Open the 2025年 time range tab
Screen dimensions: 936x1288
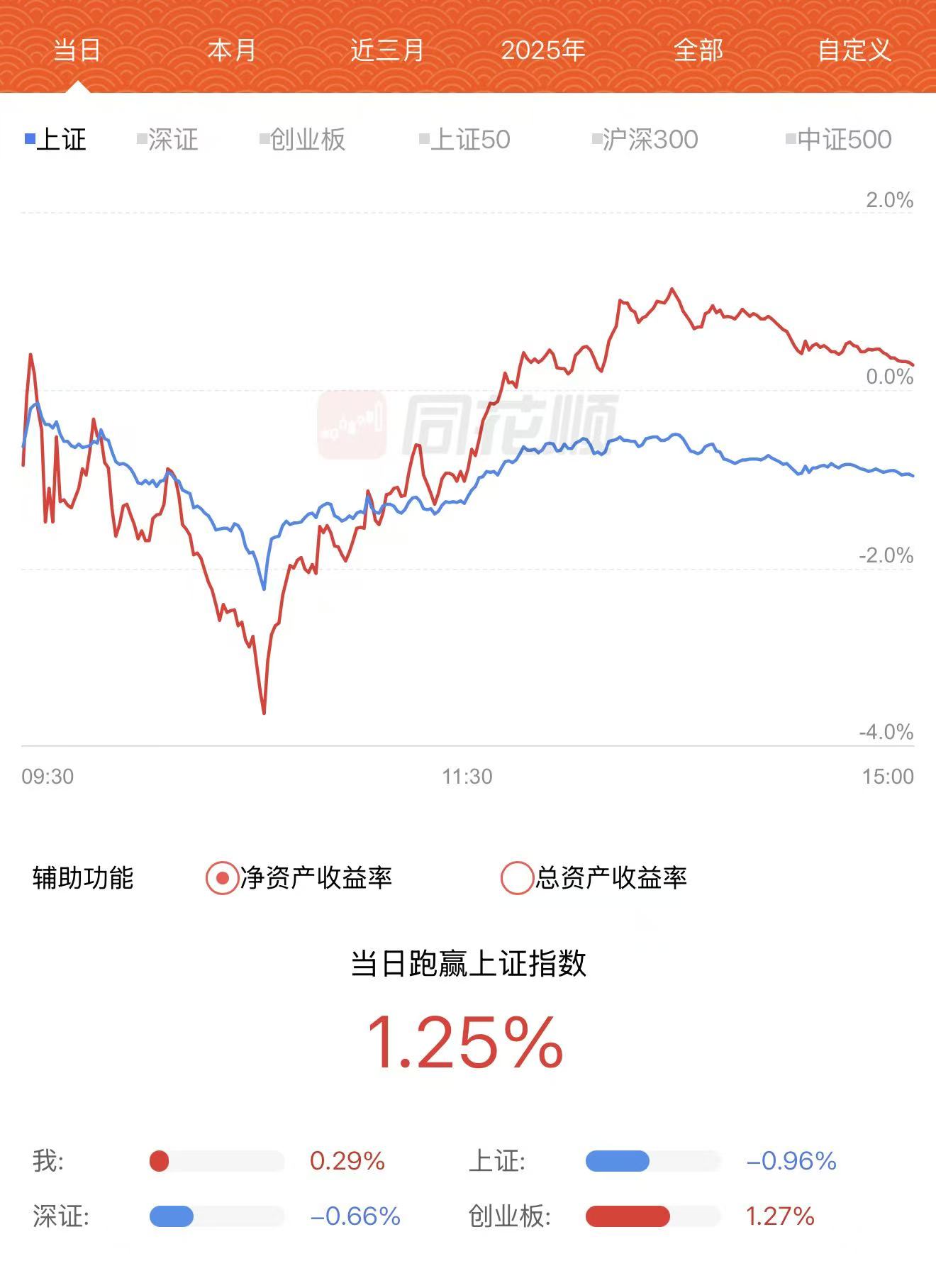pyautogui.click(x=543, y=50)
